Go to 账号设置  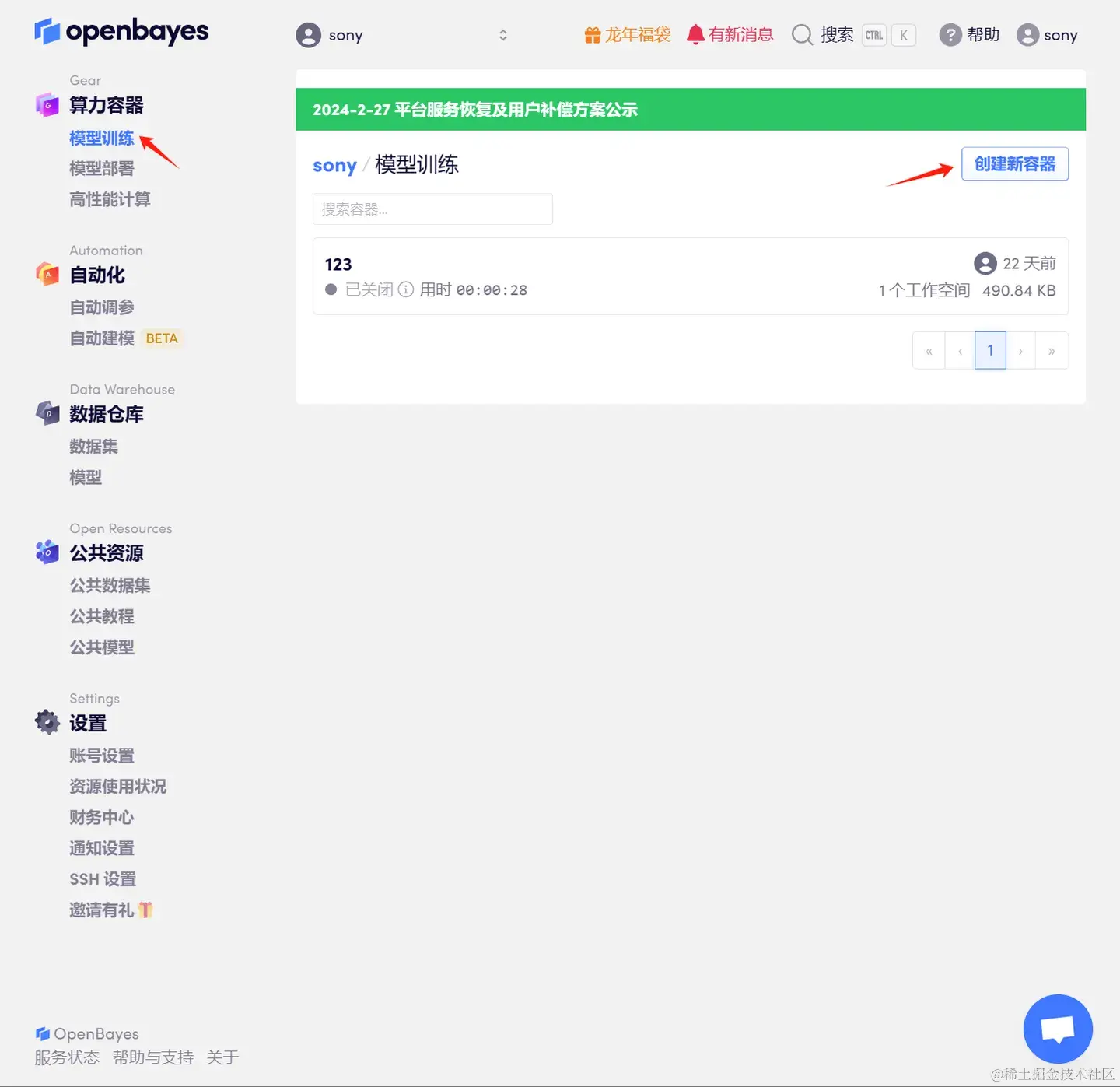pos(102,756)
